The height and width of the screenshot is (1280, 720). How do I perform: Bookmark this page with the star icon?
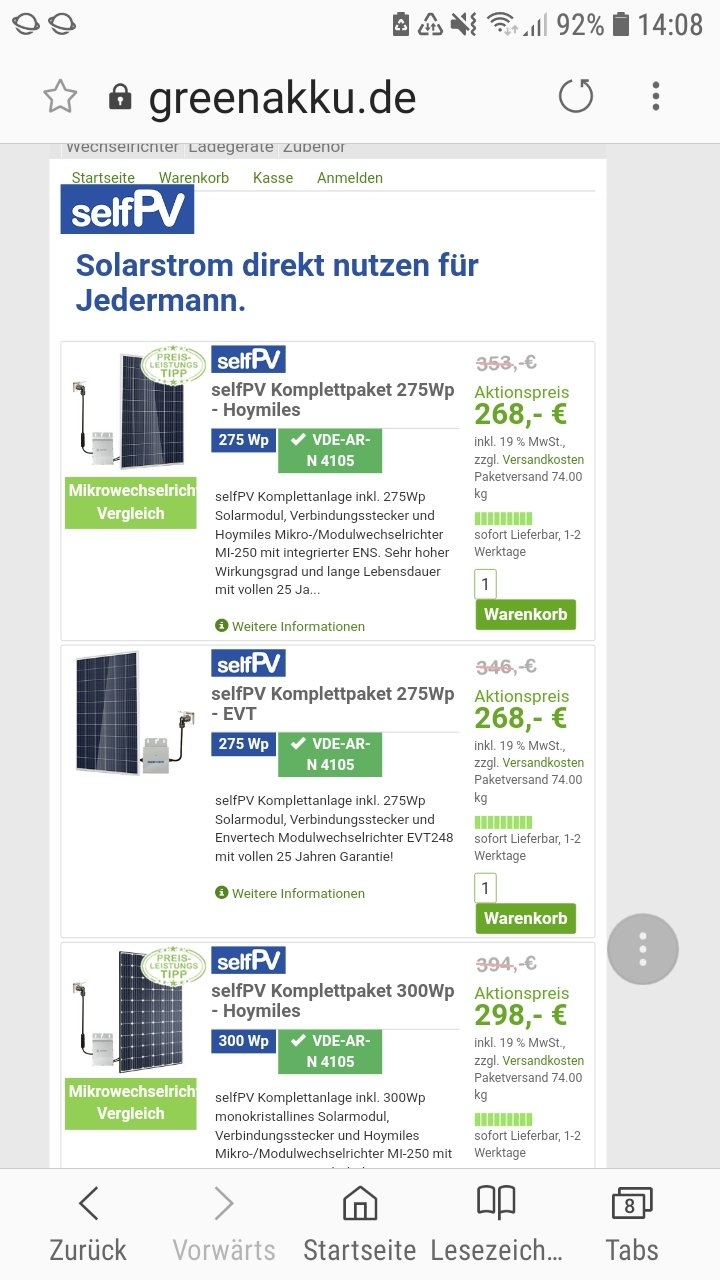click(60, 97)
